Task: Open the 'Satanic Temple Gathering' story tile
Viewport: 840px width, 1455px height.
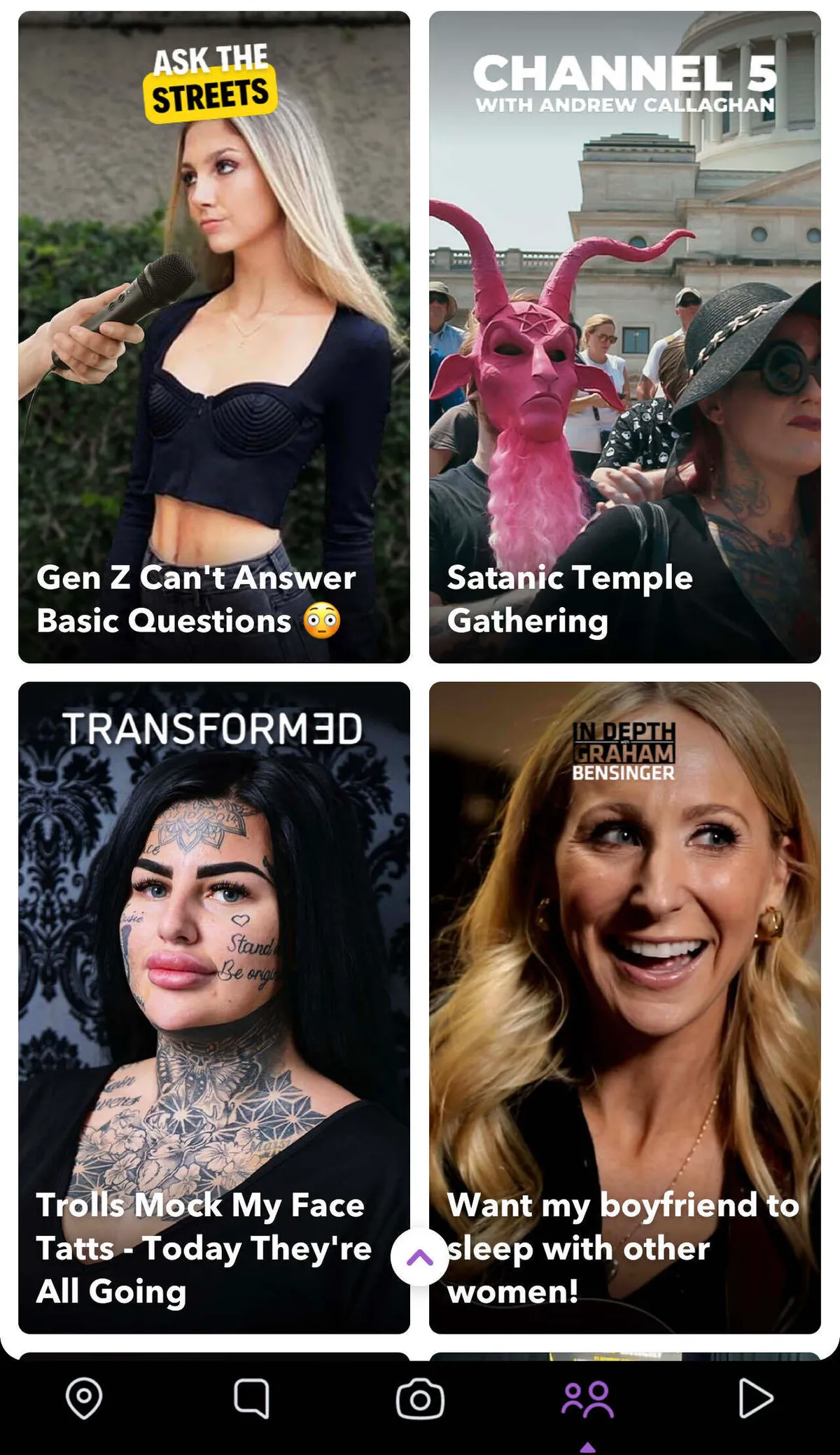Action: coord(624,336)
